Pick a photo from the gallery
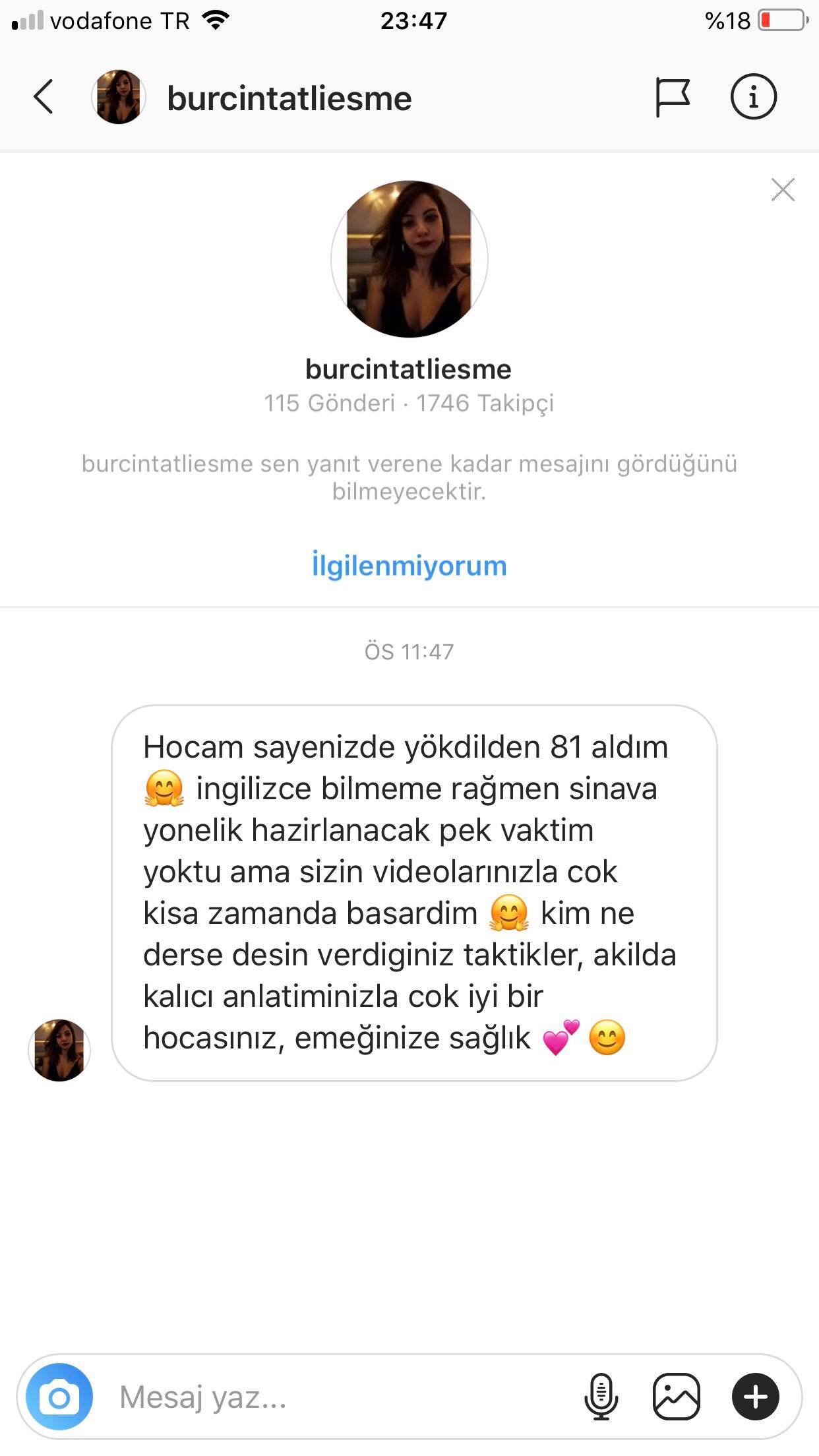This screenshot has height=1456, width=819. 677,1397
